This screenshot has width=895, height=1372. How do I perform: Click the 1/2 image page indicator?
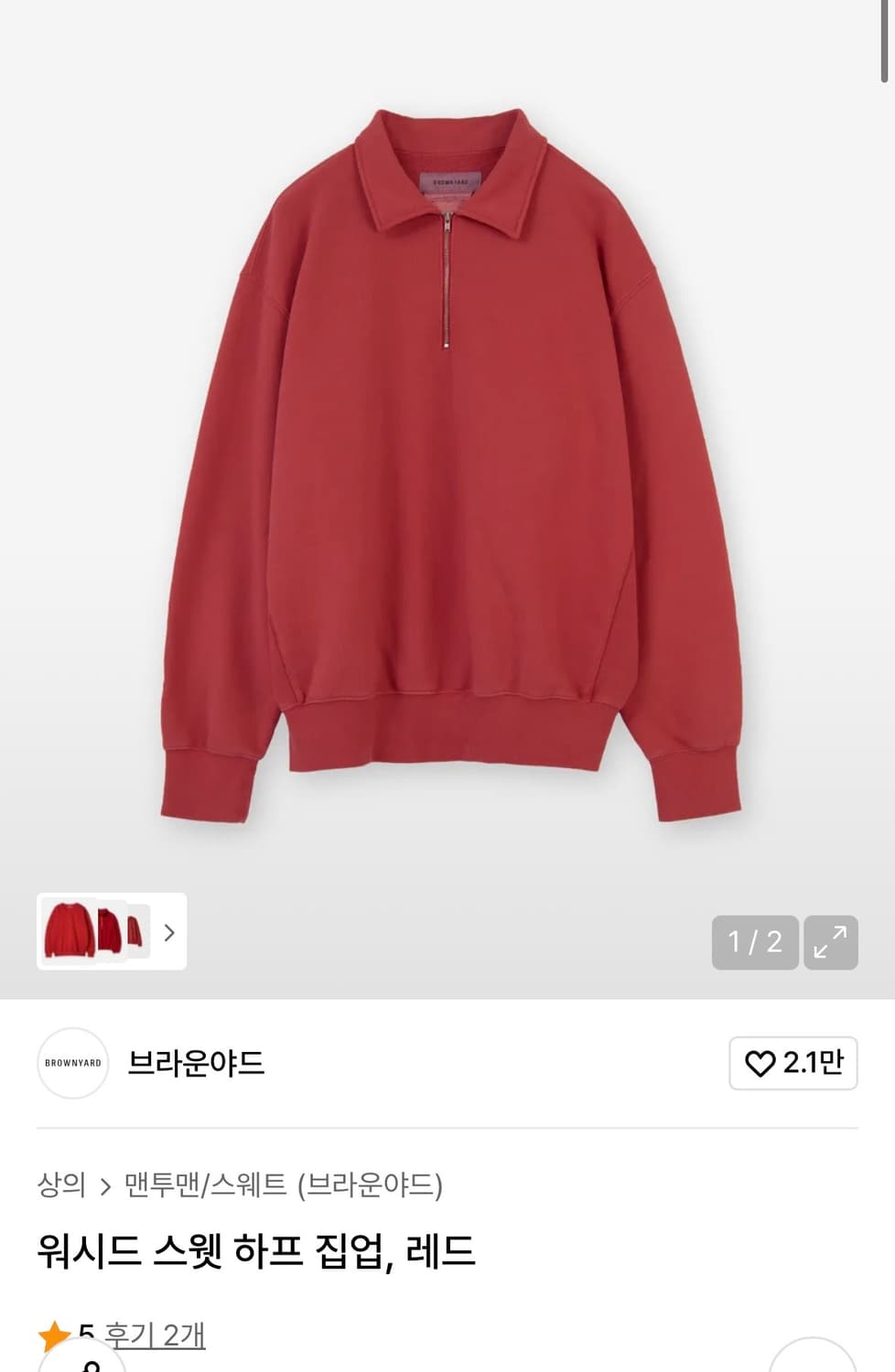click(x=753, y=942)
